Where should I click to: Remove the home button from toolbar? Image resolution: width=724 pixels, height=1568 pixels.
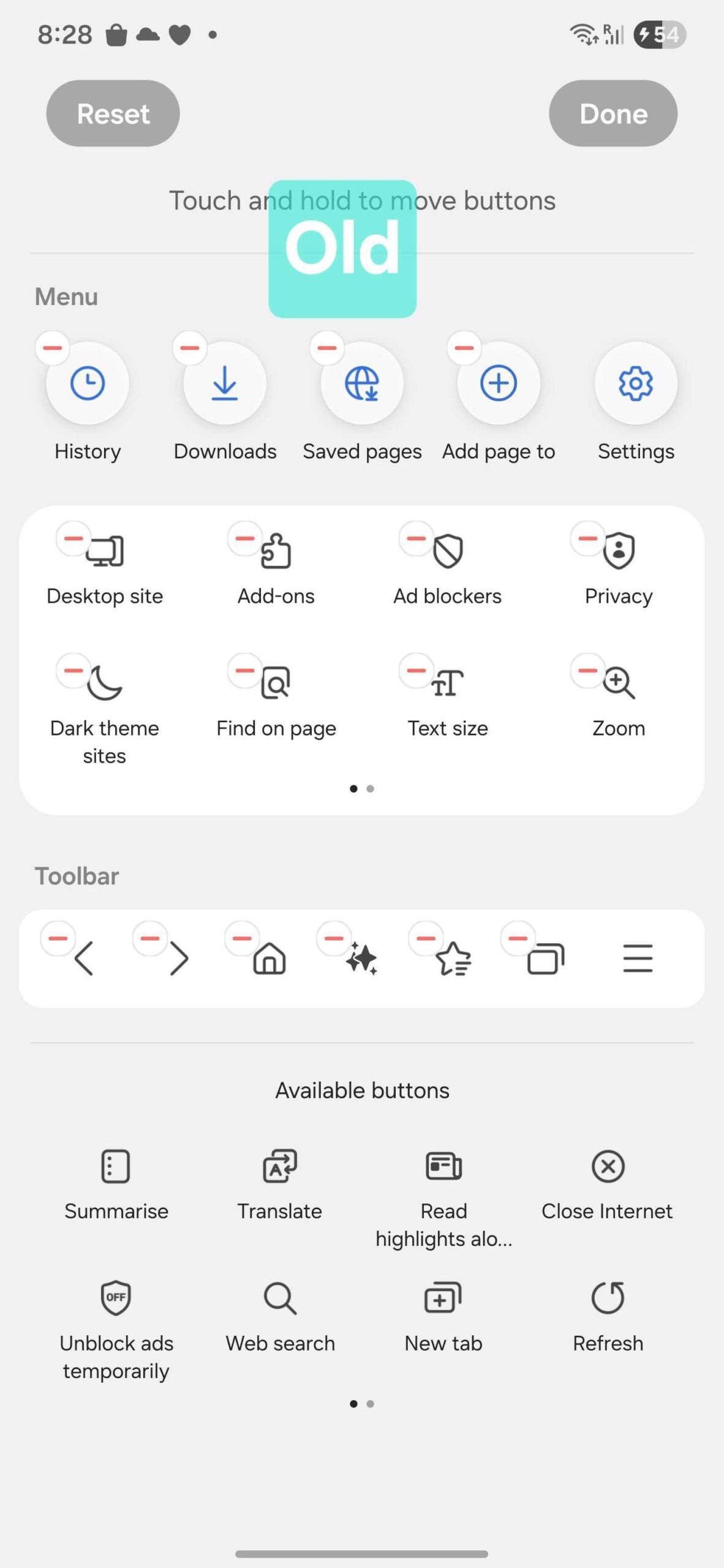pos(243,938)
